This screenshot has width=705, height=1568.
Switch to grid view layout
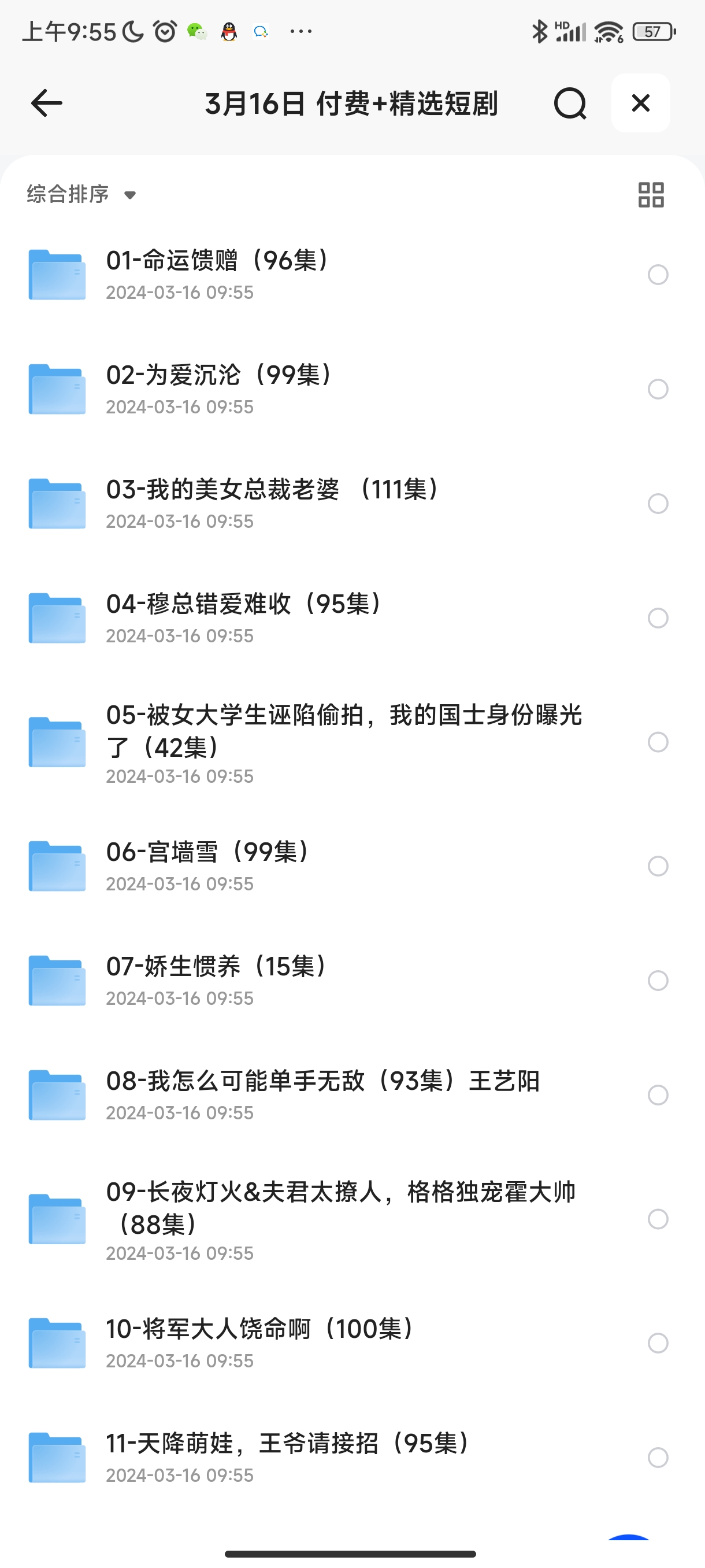[651, 195]
